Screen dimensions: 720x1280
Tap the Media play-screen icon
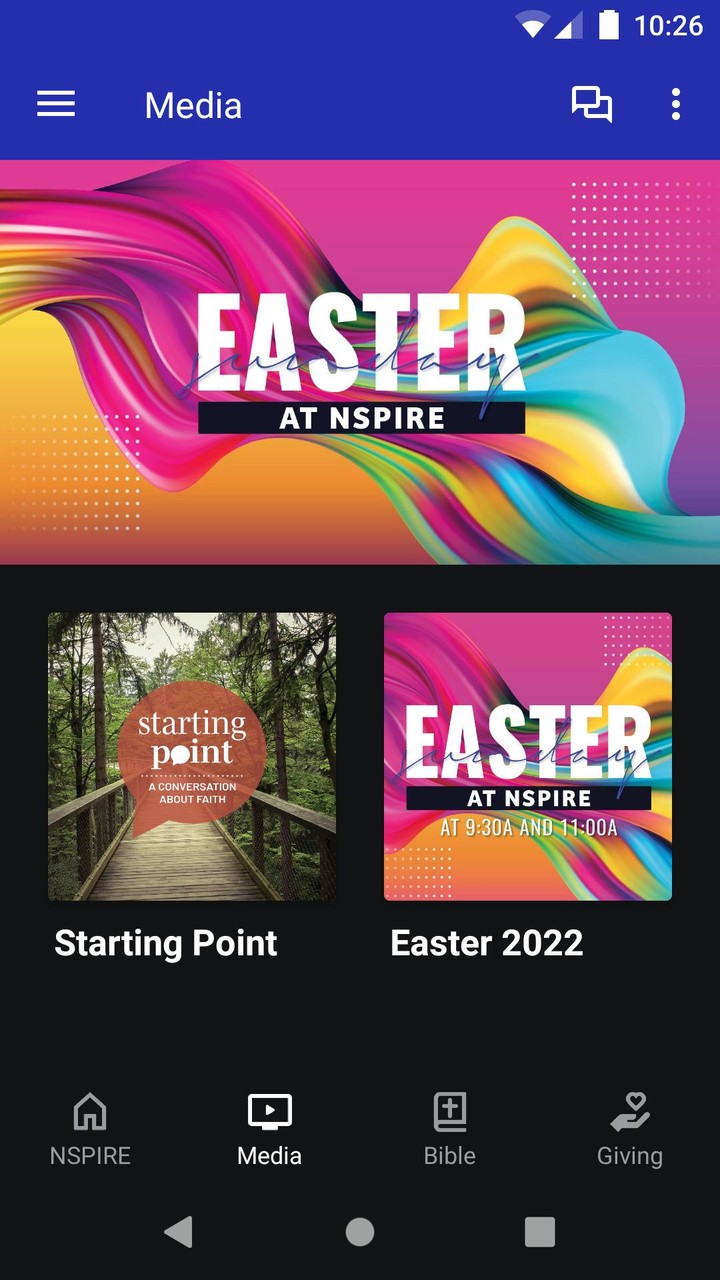click(x=268, y=1110)
